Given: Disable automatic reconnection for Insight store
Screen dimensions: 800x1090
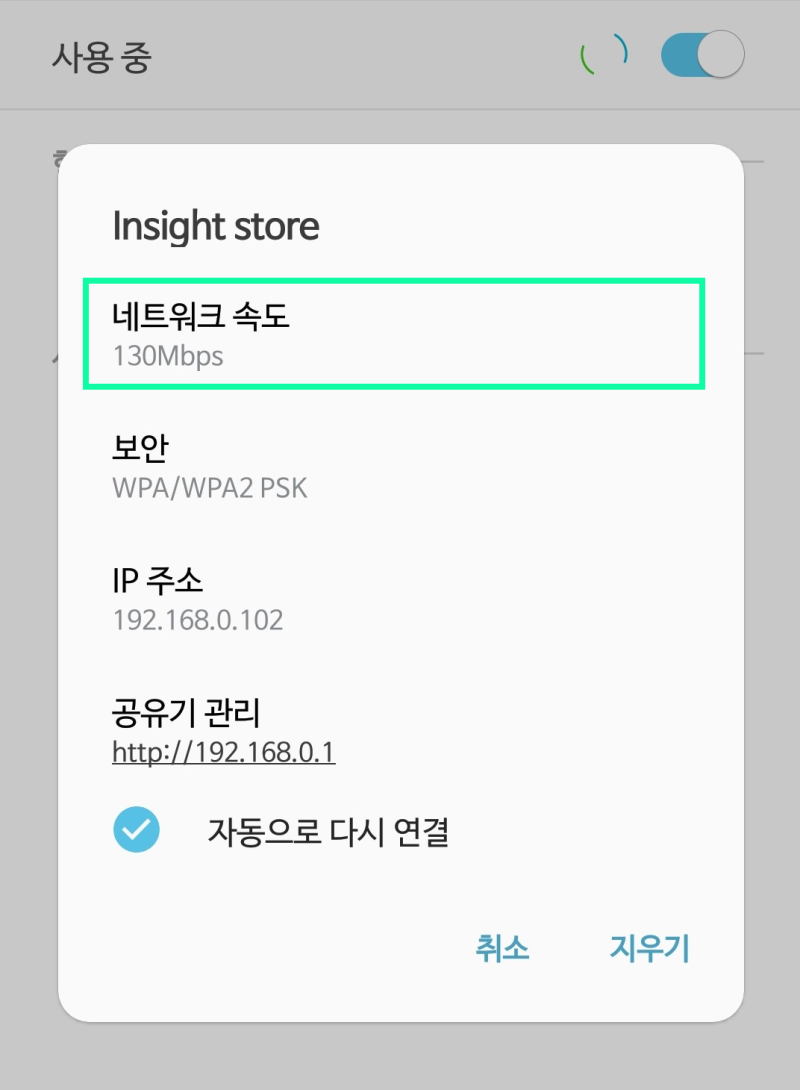Looking at the screenshot, I should pos(137,830).
